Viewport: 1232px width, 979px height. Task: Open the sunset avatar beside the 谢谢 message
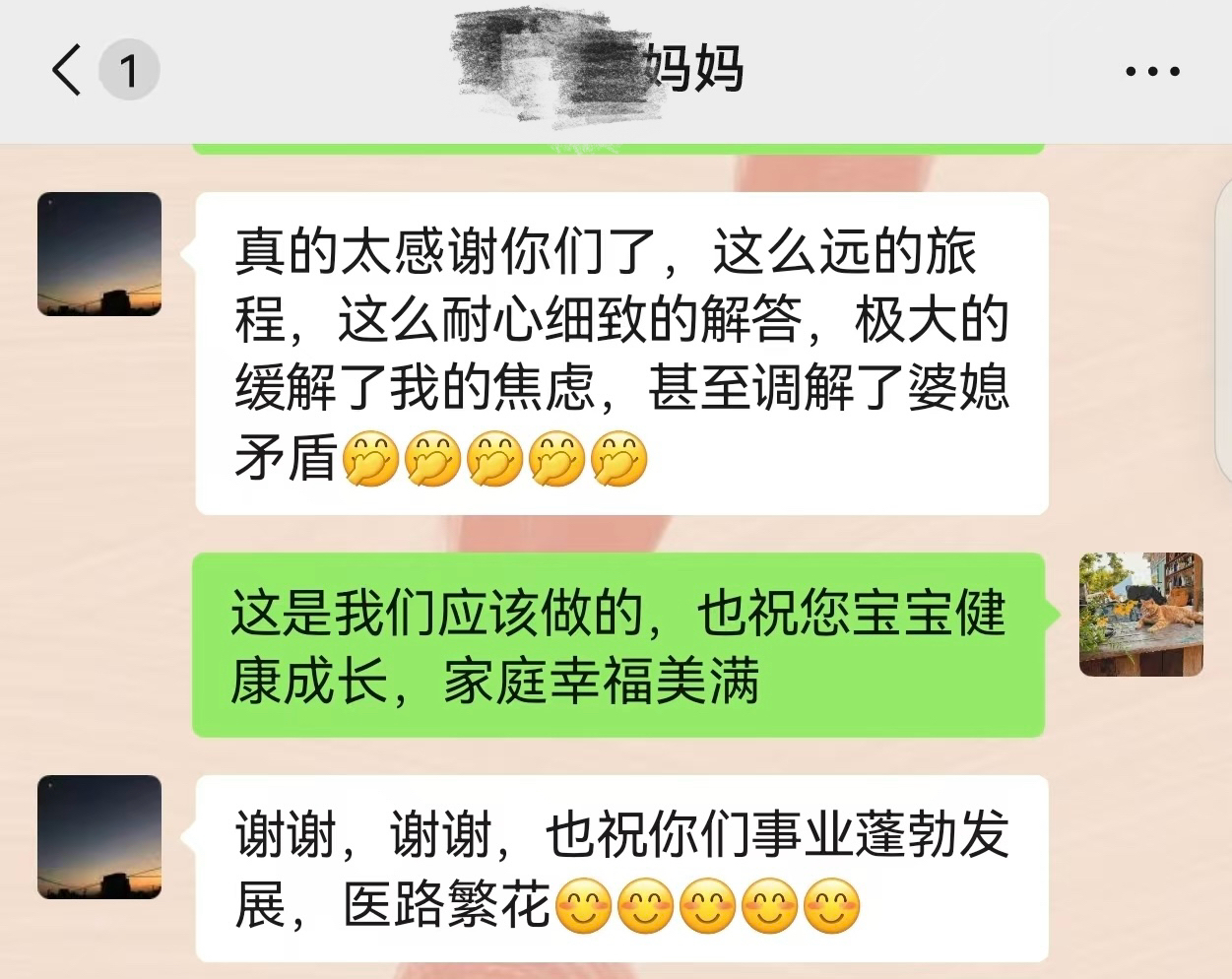[x=99, y=837]
